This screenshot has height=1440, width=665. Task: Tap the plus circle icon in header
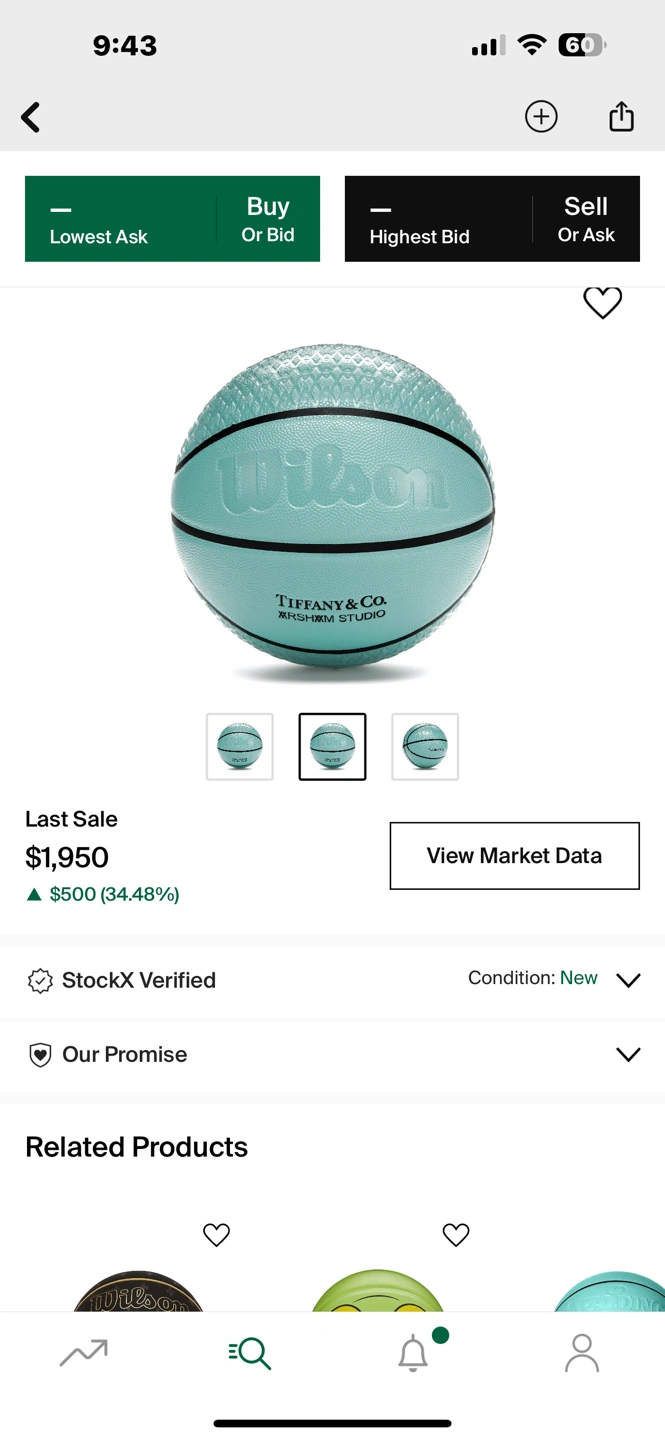pyautogui.click(x=541, y=117)
